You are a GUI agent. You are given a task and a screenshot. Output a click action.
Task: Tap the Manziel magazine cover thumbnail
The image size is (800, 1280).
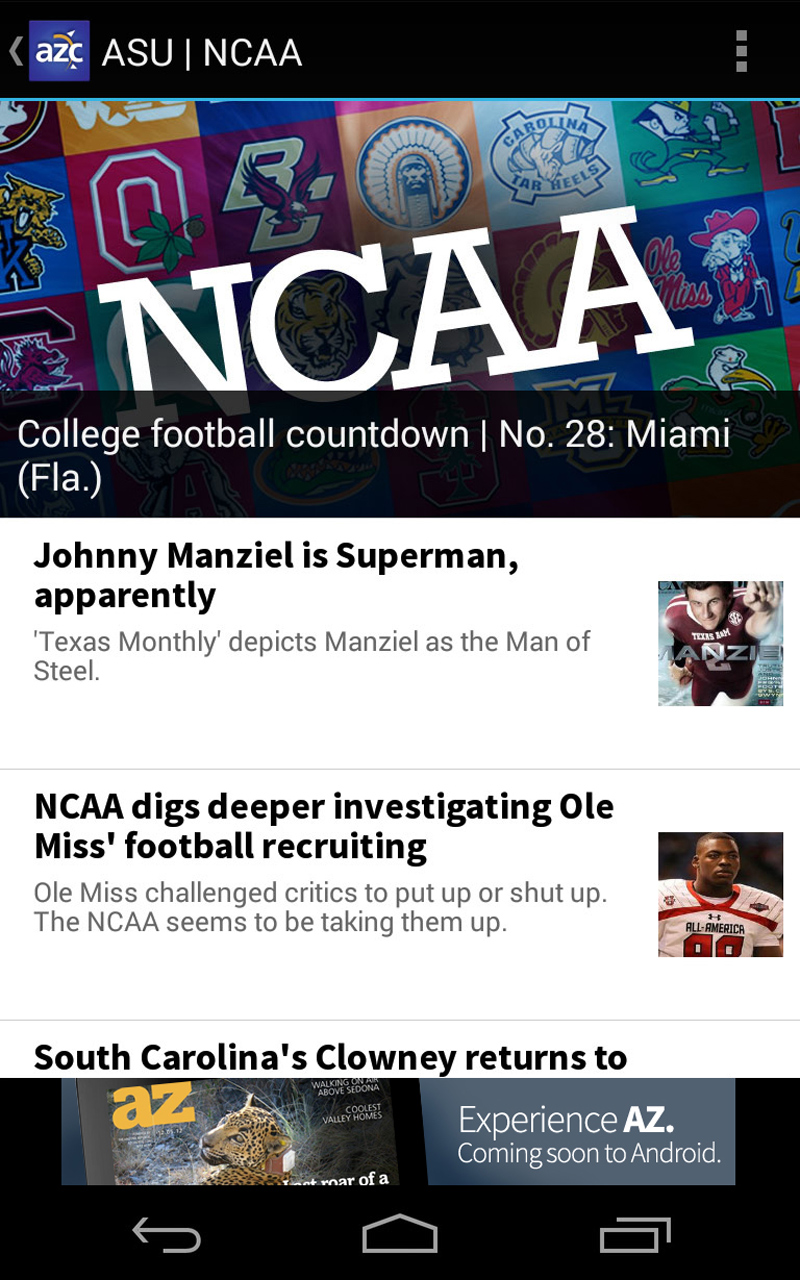(720, 642)
